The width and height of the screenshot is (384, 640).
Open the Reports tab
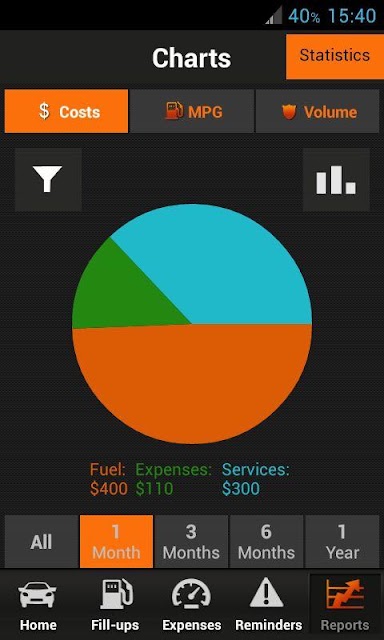point(345,606)
